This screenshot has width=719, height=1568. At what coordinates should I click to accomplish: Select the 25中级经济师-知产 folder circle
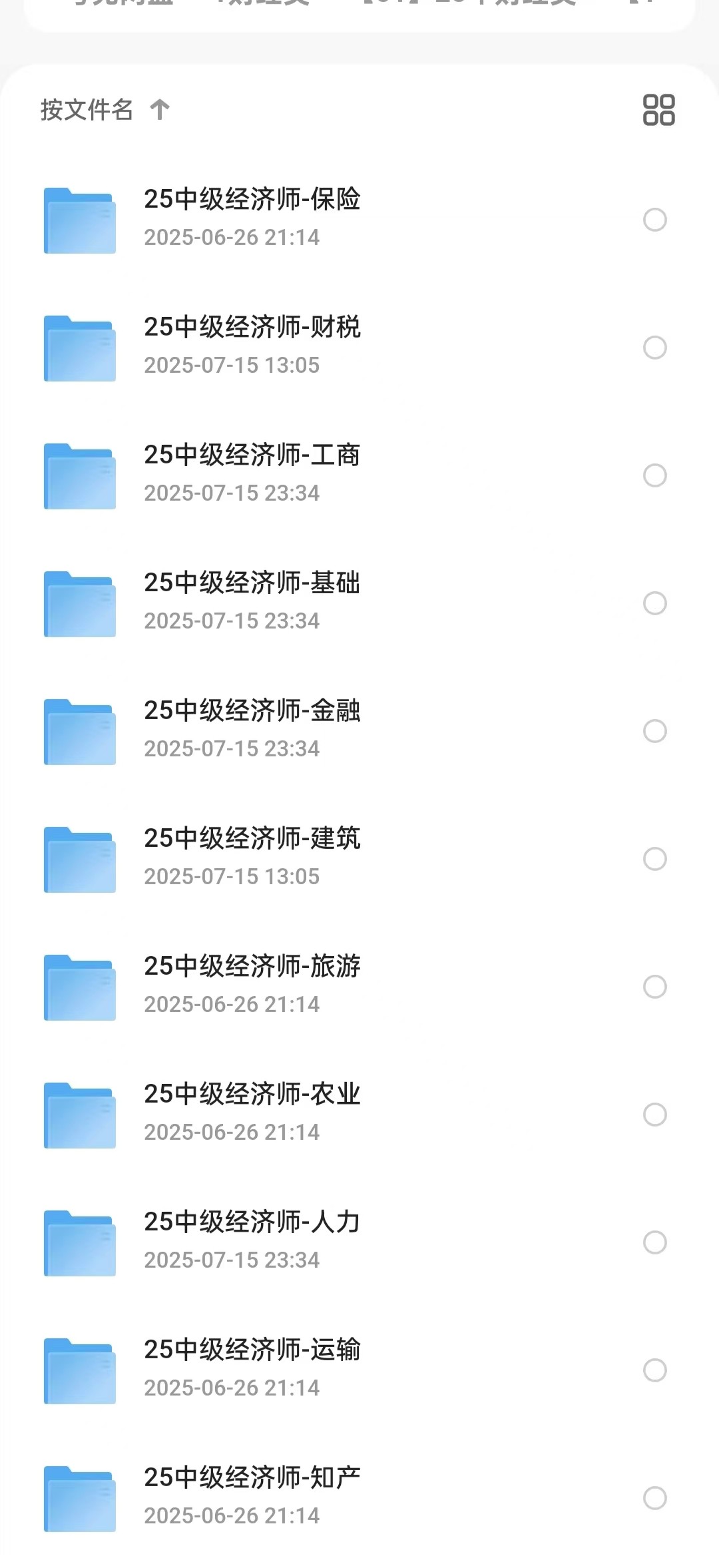click(655, 1498)
